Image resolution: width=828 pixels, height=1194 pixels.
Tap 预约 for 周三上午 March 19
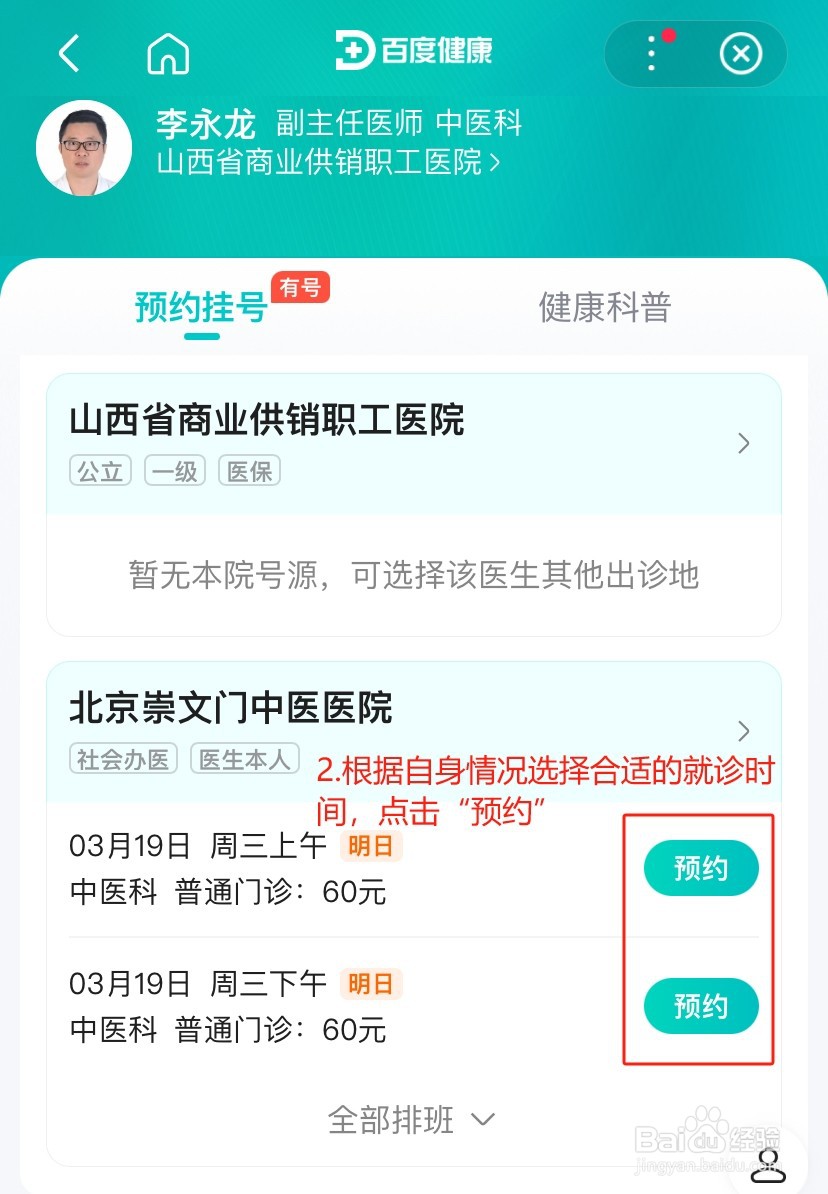701,868
